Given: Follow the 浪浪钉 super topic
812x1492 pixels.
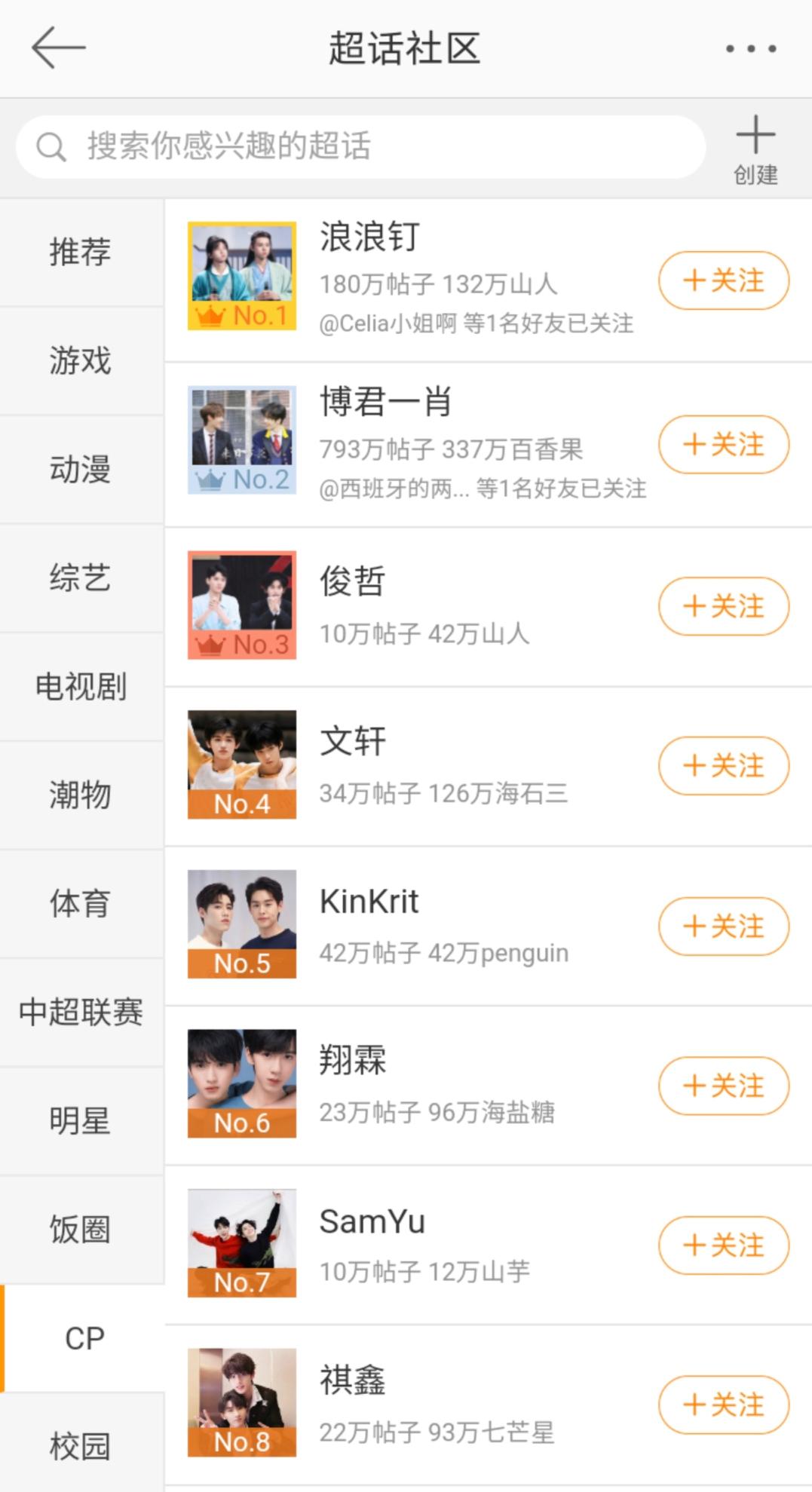Looking at the screenshot, I should 724,280.
